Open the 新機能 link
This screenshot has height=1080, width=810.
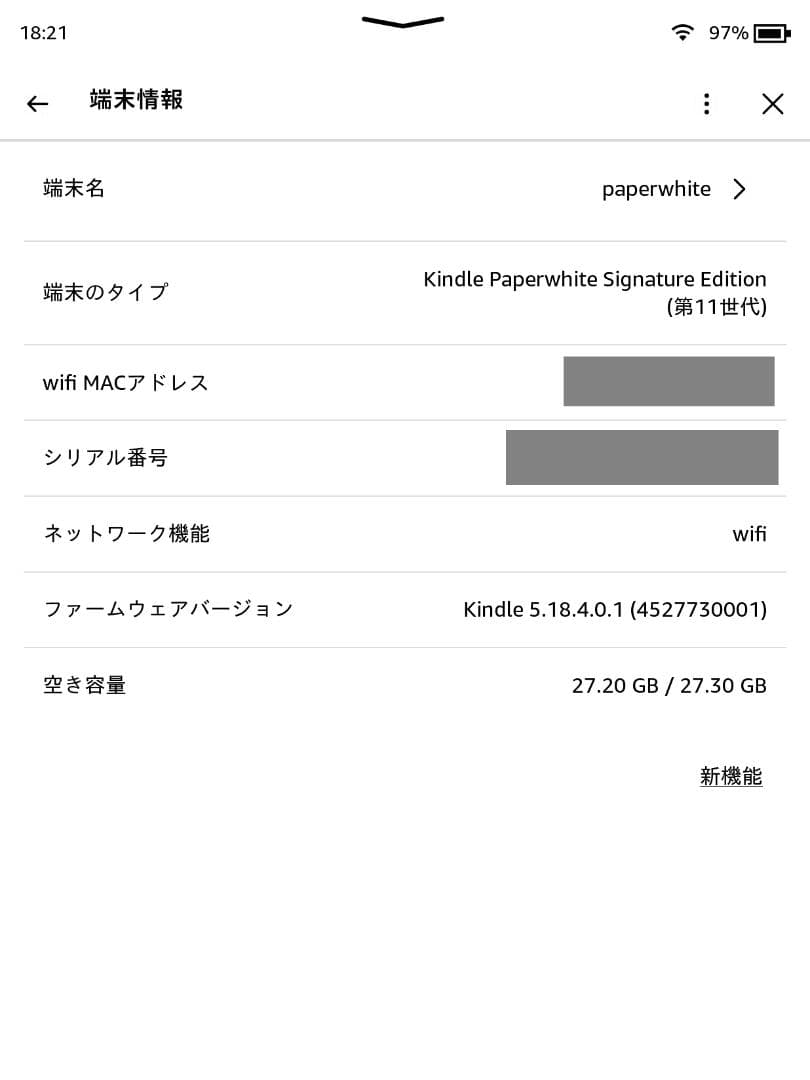click(731, 776)
